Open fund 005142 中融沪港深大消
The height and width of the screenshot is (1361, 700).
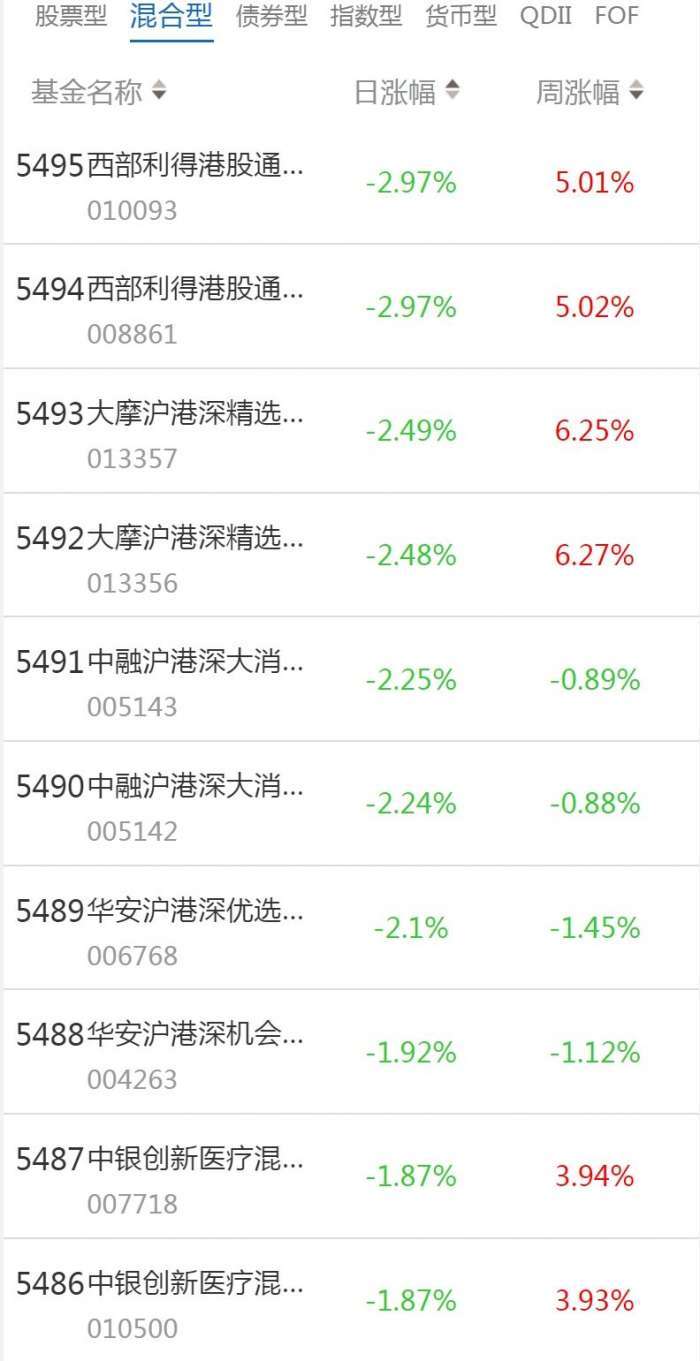[160, 803]
